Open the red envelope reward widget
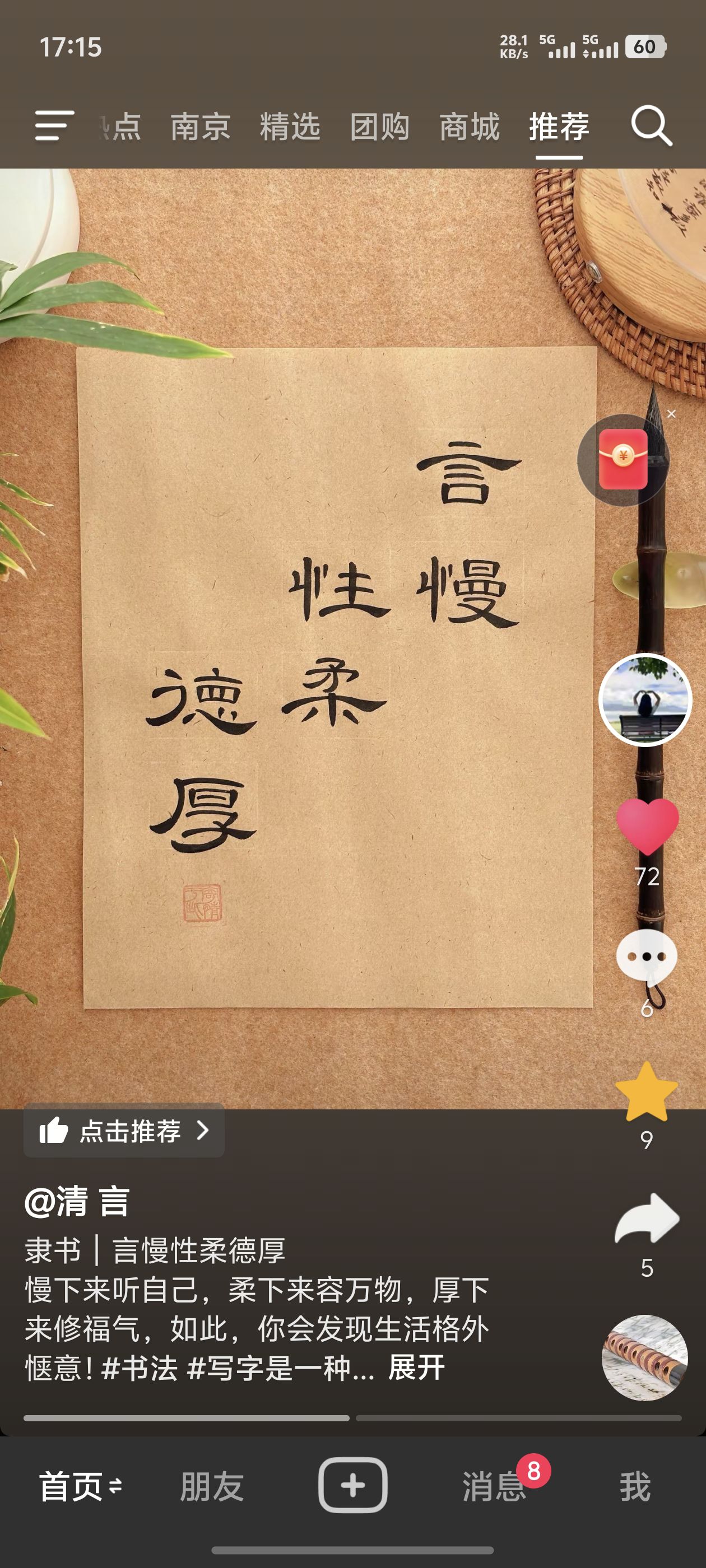 [623, 460]
